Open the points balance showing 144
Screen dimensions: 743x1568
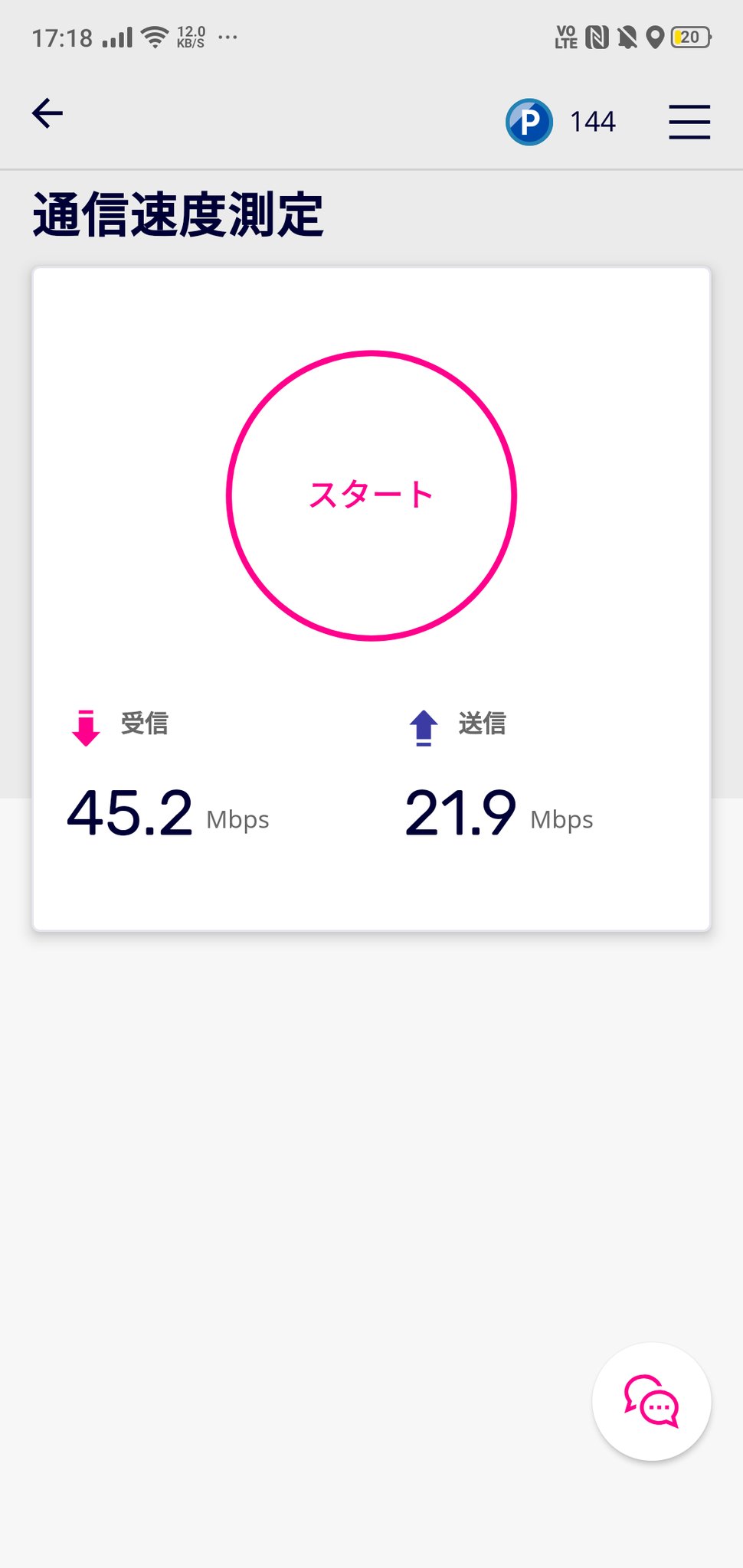point(561,122)
